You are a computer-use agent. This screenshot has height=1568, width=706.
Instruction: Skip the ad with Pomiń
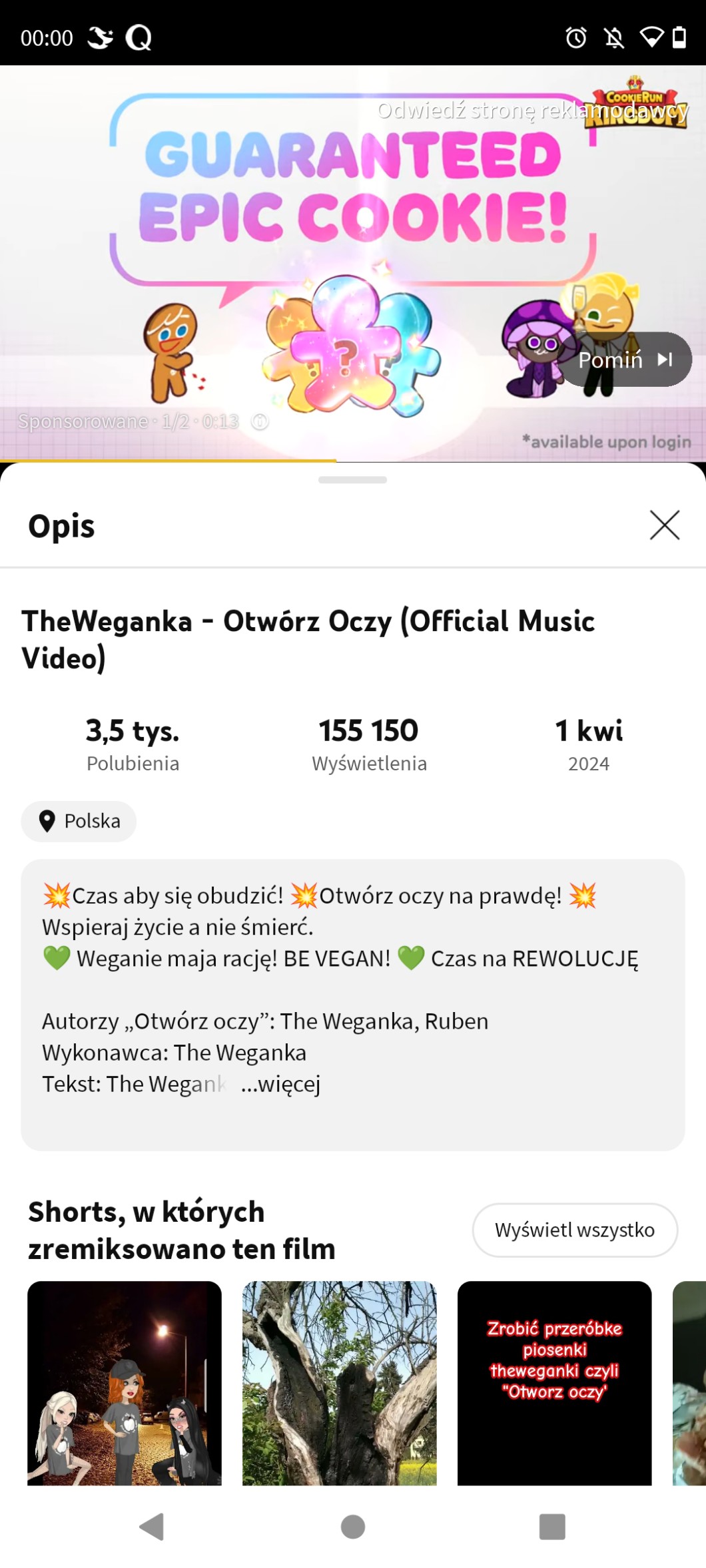[x=625, y=360]
